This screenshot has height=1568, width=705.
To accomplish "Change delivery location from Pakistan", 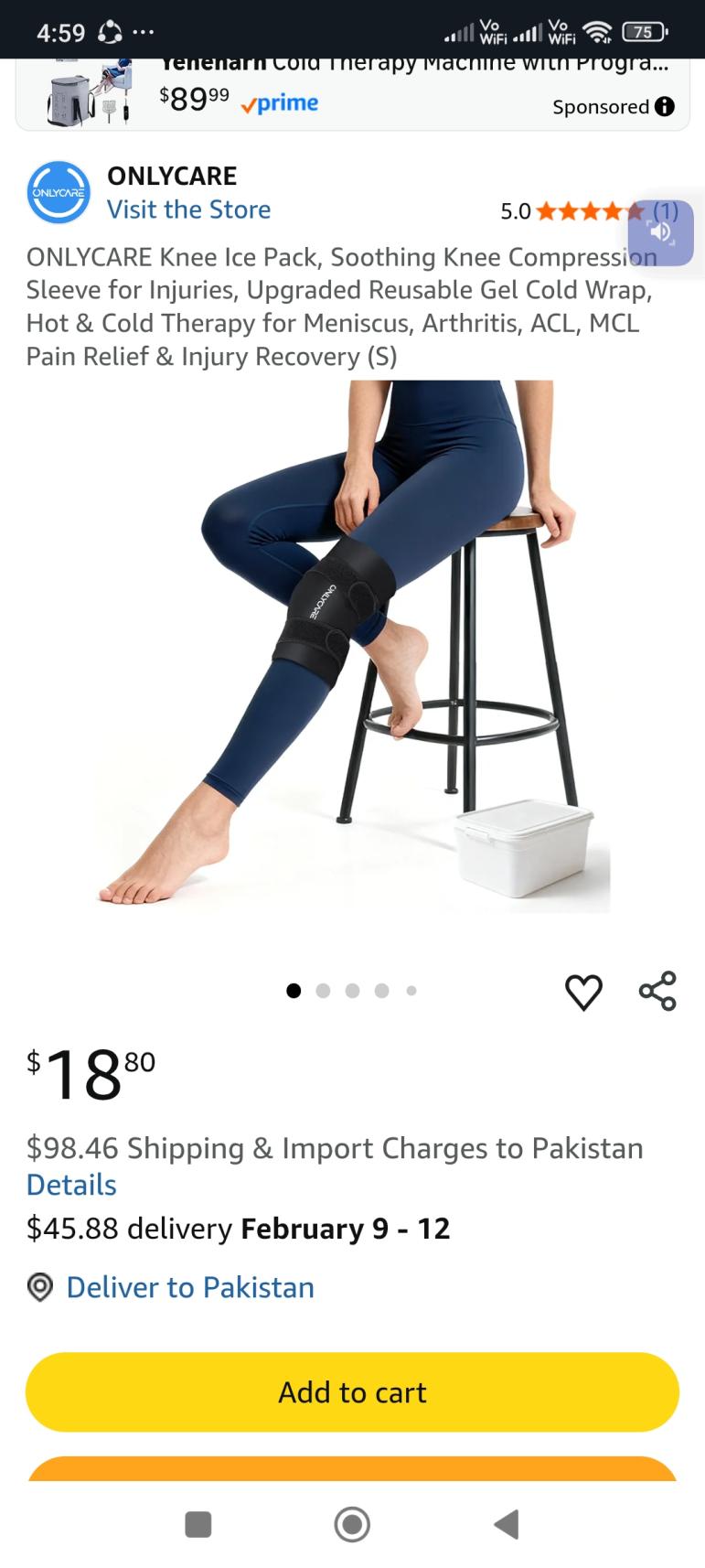I will pyautogui.click(x=189, y=1287).
